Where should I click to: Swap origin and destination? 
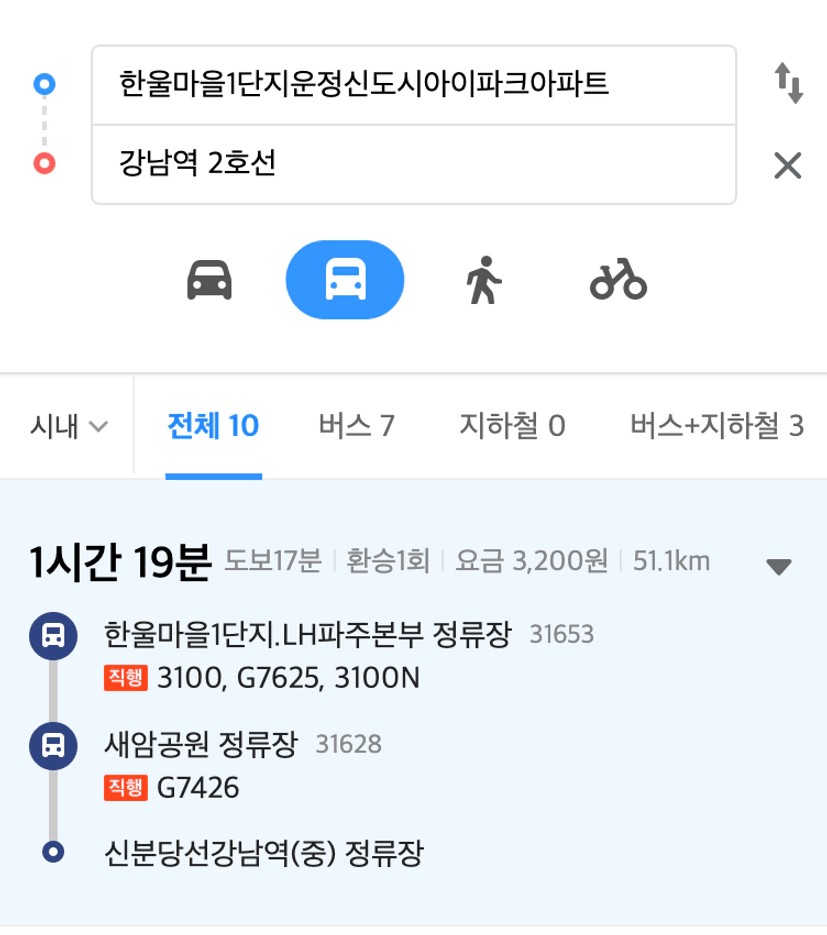point(788,83)
